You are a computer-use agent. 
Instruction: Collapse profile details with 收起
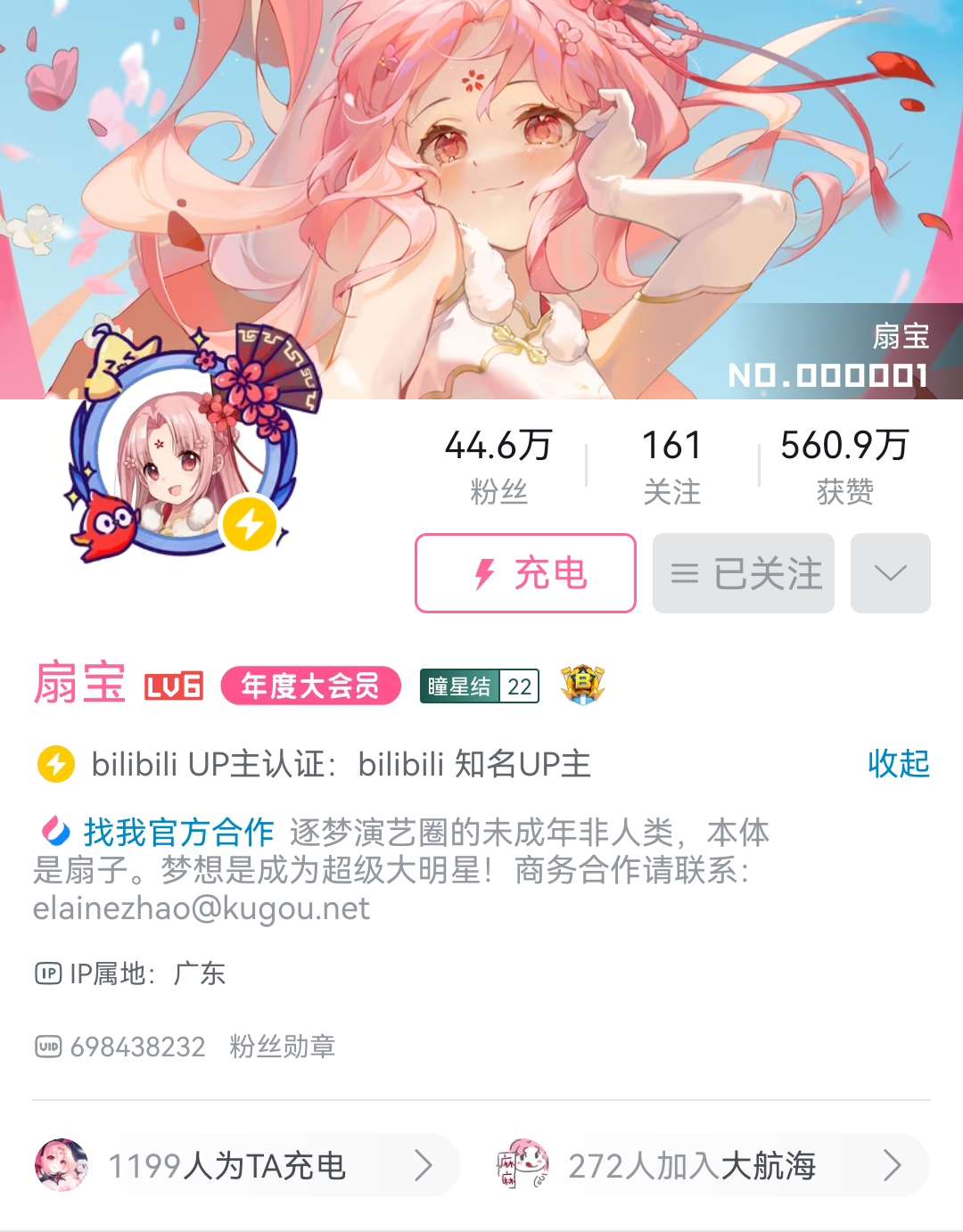[898, 764]
